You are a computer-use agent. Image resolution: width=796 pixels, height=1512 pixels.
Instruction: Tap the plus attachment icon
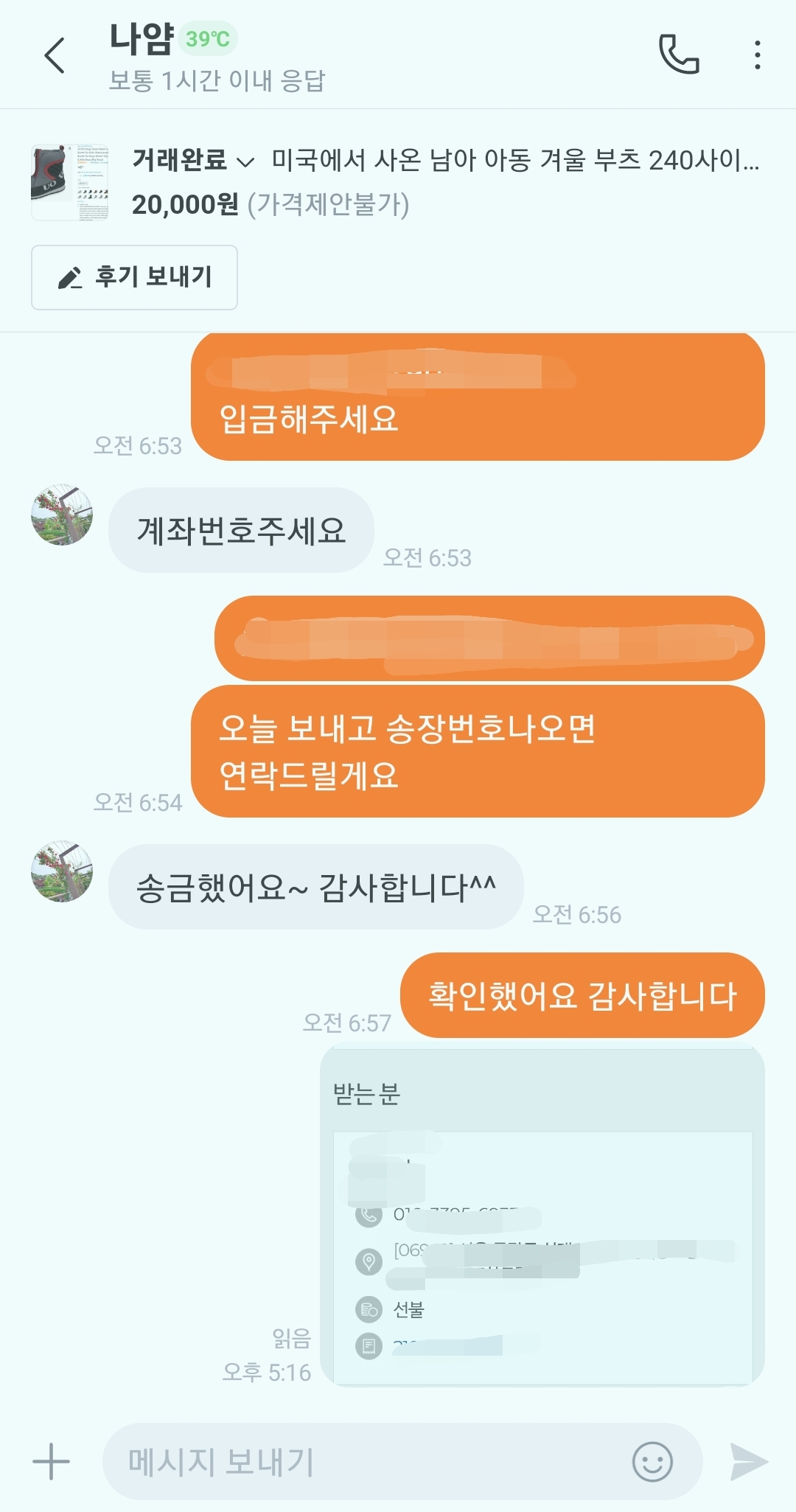click(x=51, y=1461)
